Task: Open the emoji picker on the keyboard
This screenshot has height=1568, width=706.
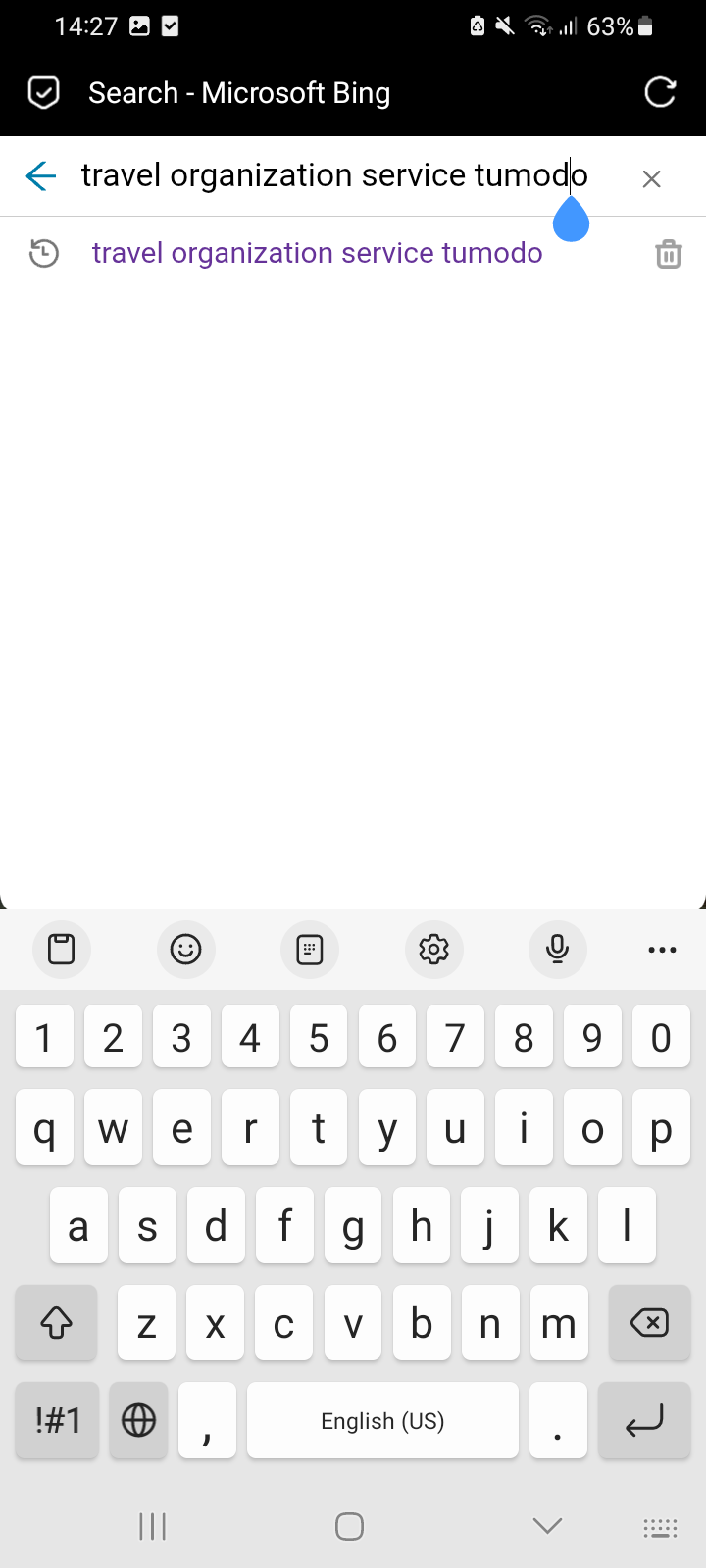Action: pos(185,949)
